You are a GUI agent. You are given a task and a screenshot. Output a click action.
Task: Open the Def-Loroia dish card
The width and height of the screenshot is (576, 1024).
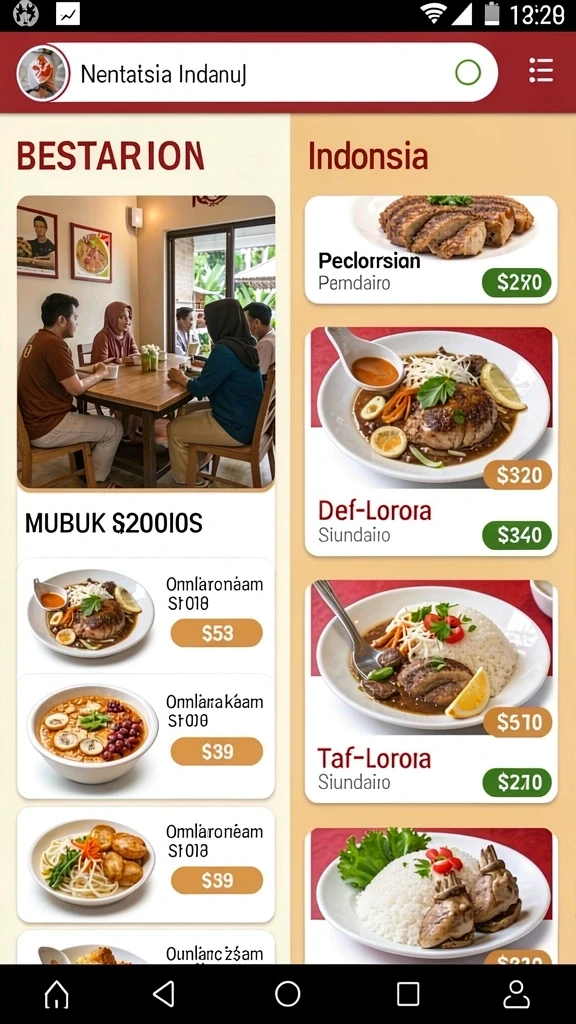tap(431, 441)
